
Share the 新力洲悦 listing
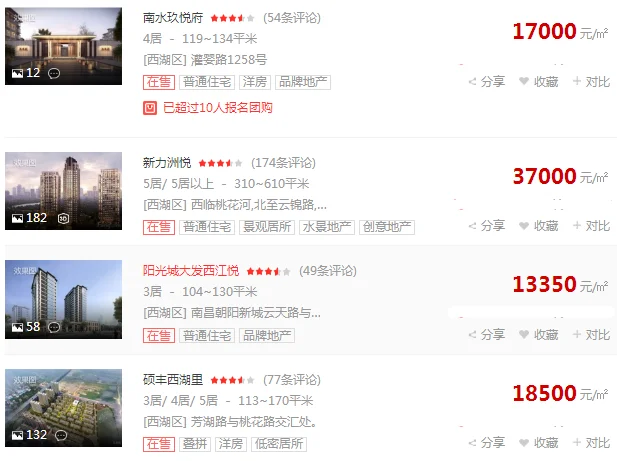487,226
